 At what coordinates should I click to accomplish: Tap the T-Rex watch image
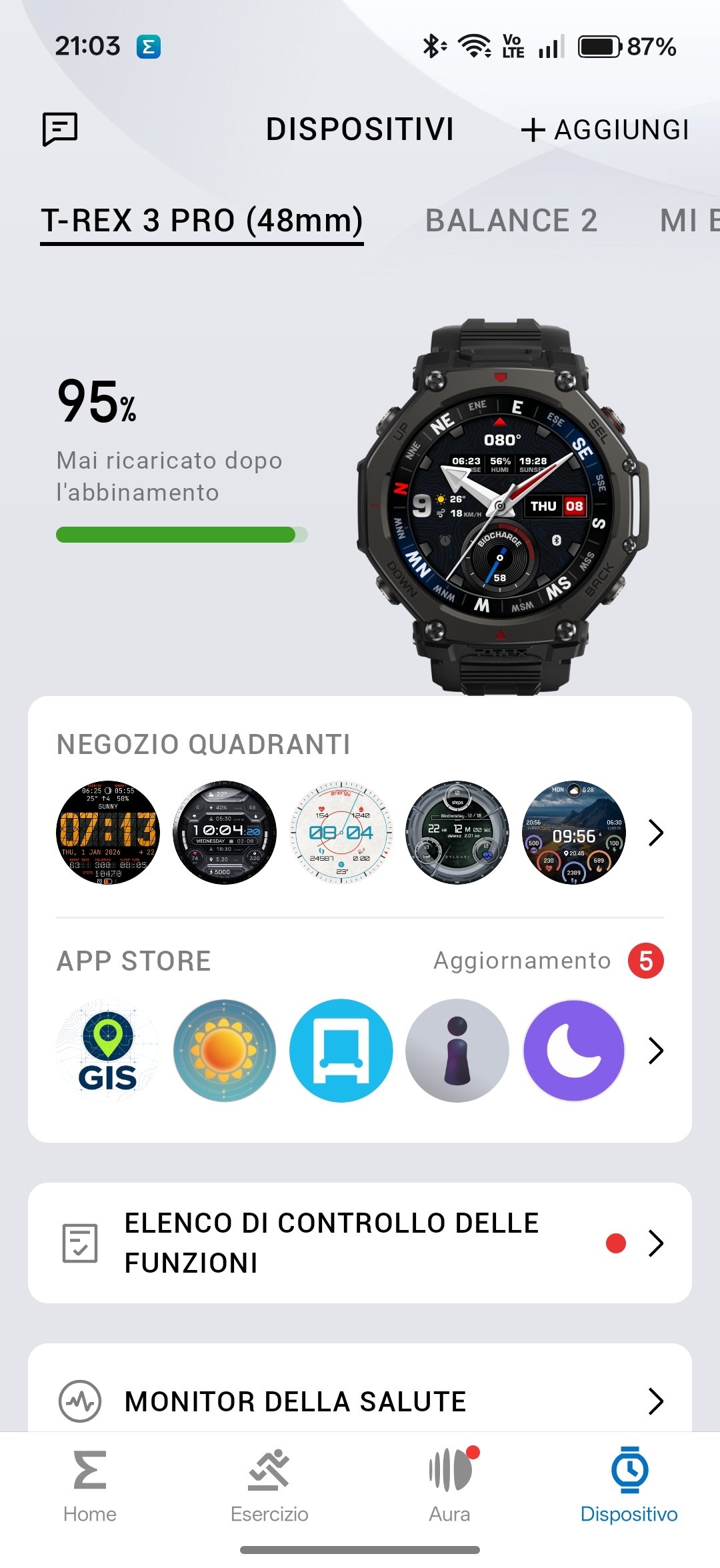click(x=501, y=507)
